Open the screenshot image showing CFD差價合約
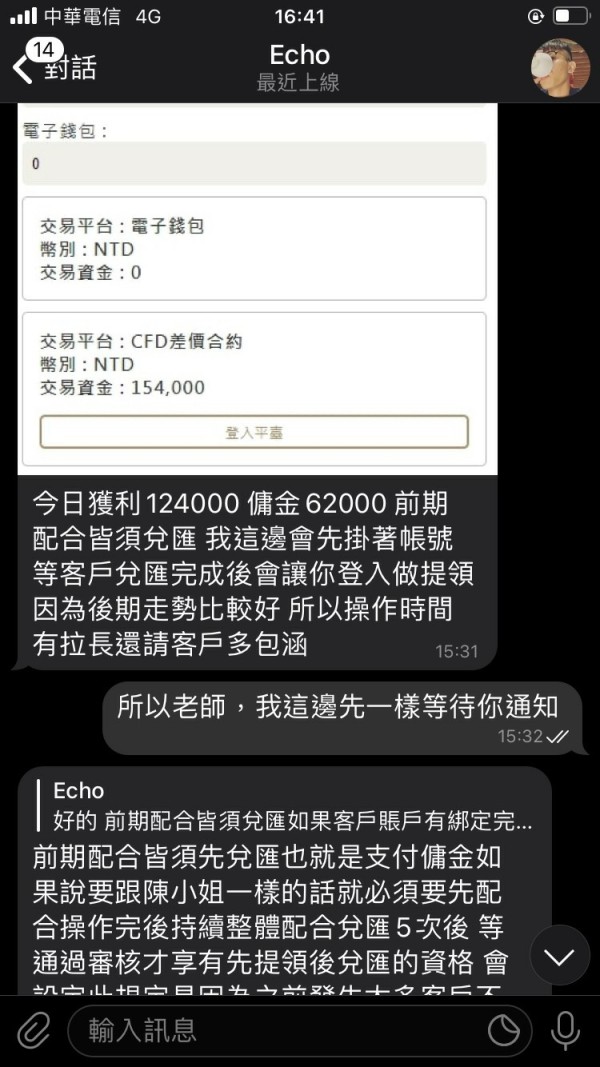Image resolution: width=600 pixels, height=1067 pixels. click(257, 289)
